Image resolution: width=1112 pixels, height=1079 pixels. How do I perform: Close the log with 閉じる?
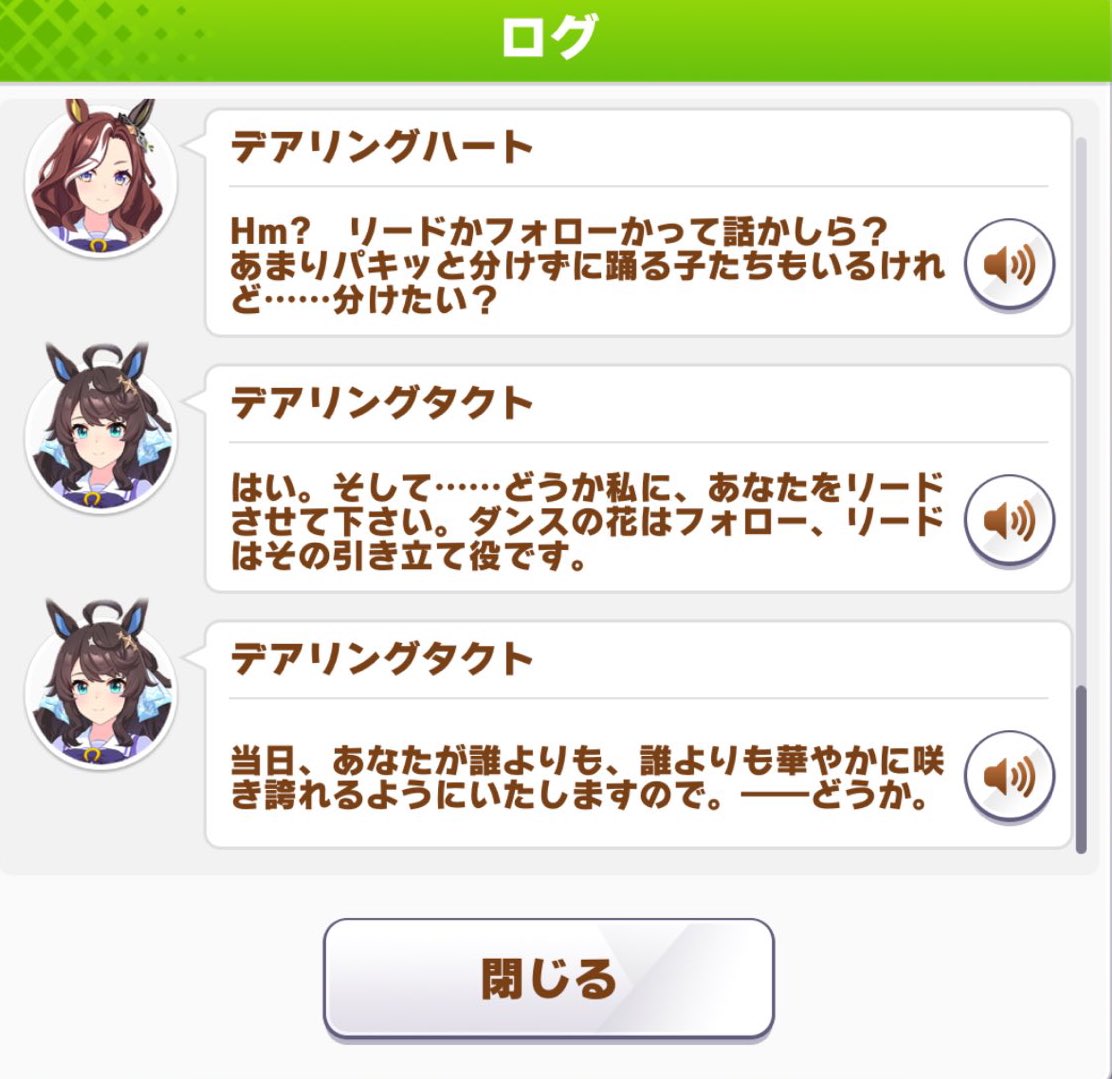[548, 978]
